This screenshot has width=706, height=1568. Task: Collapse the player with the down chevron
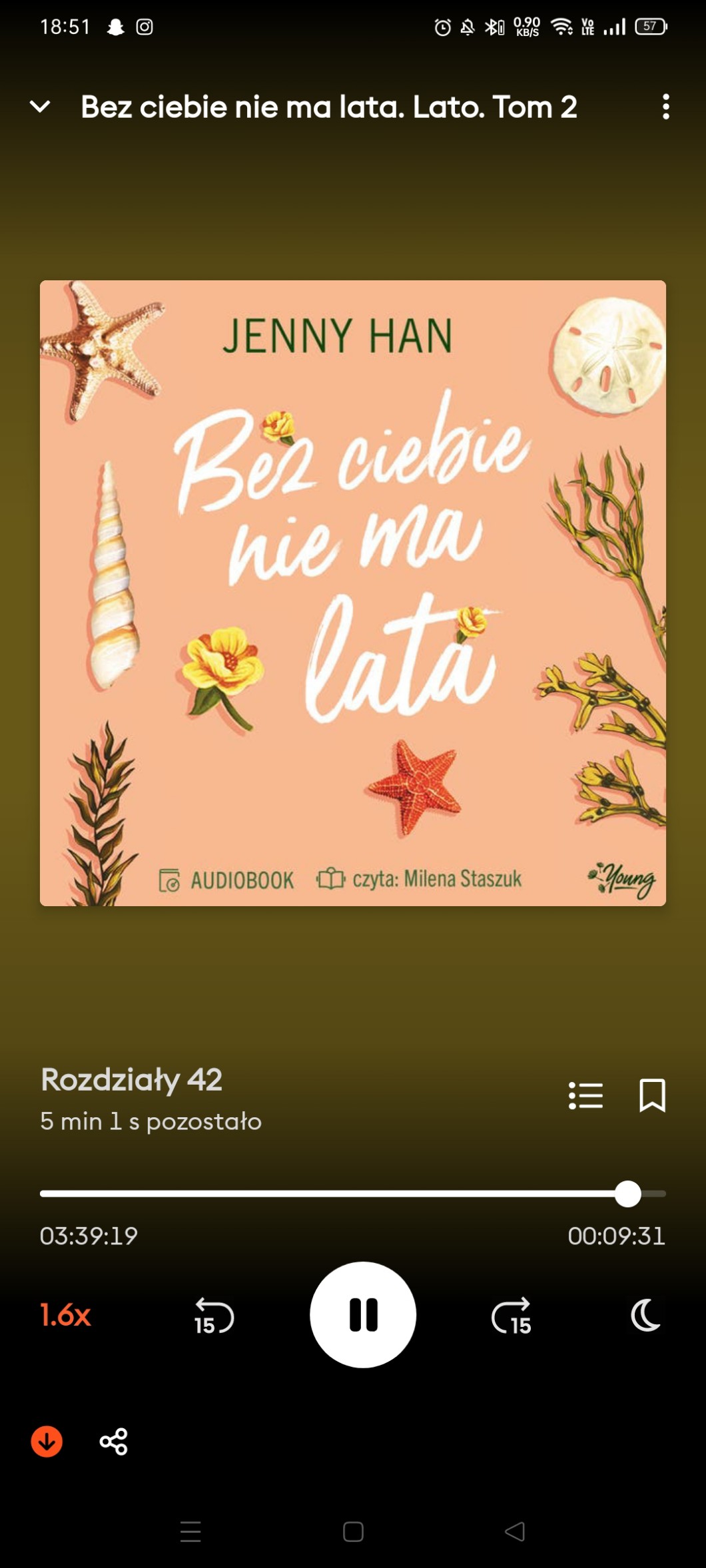coord(40,107)
